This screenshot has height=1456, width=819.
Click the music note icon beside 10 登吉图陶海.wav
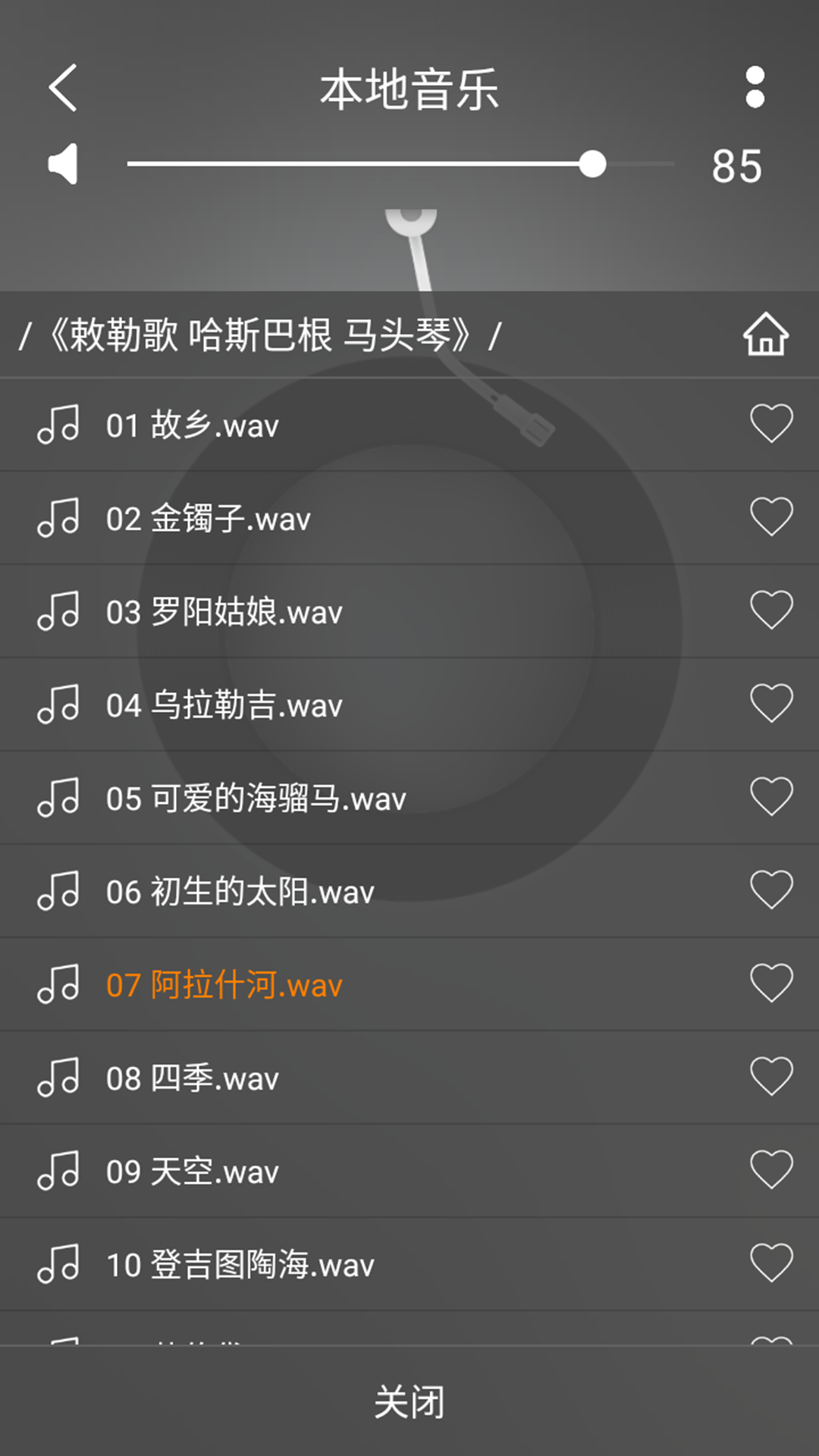point(61,1263)
